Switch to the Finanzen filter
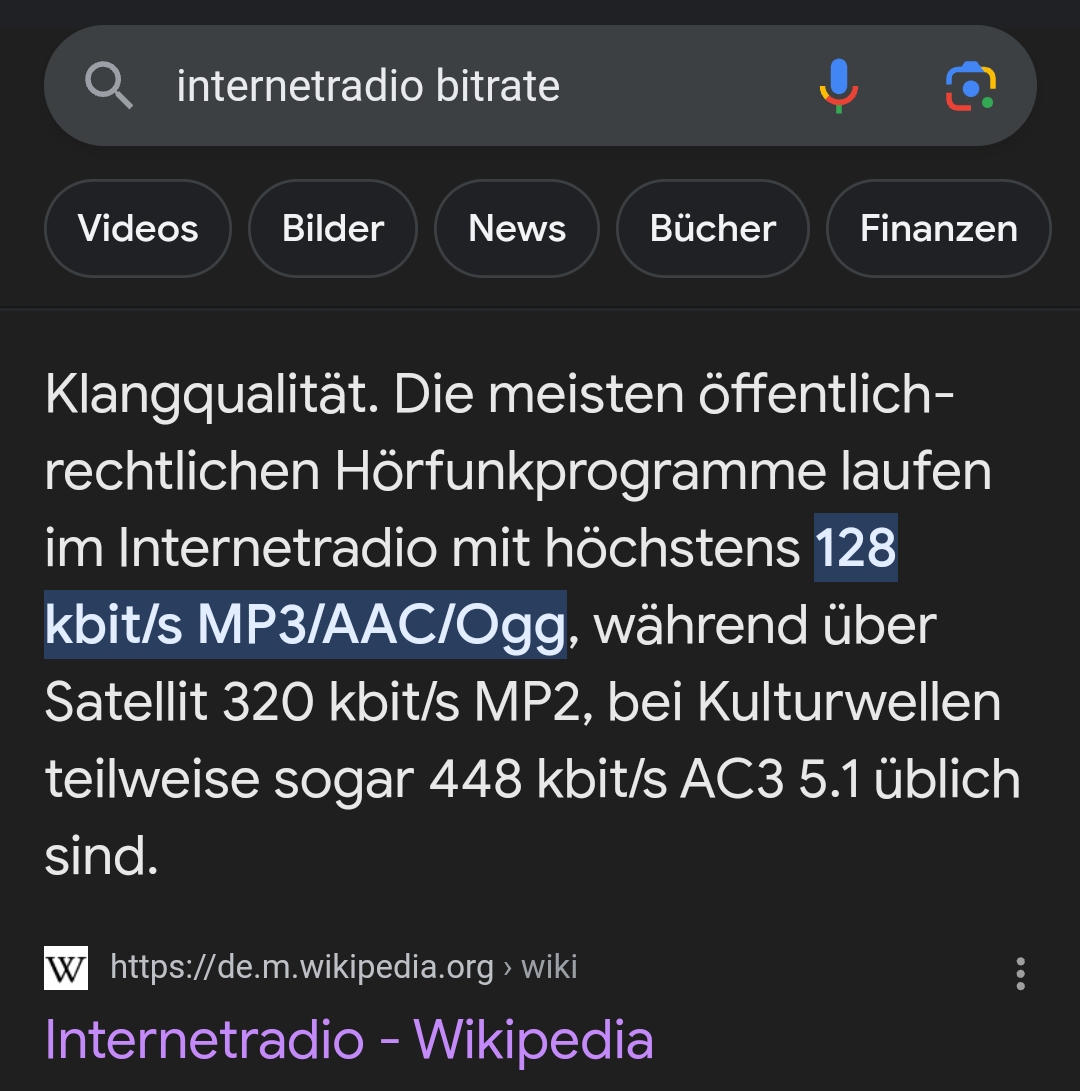The image size is (1080, 1091). [x=938, y=229]
